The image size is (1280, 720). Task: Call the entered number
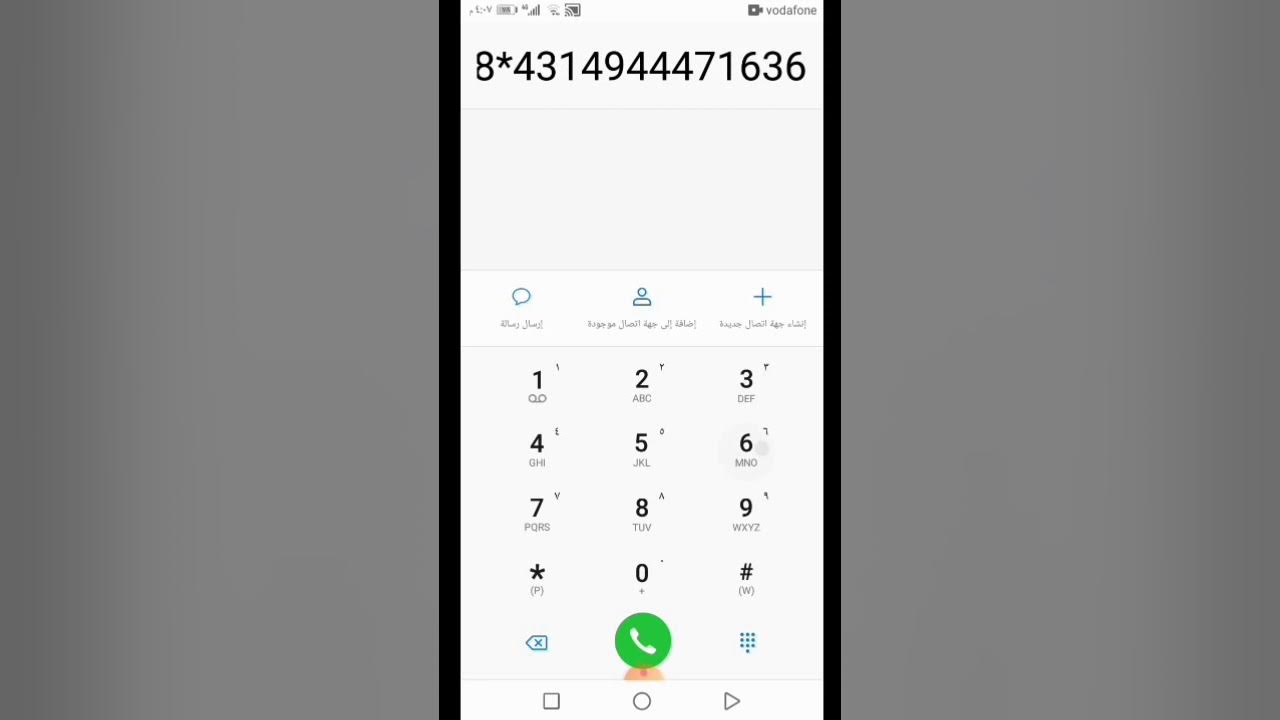point(642,641)
